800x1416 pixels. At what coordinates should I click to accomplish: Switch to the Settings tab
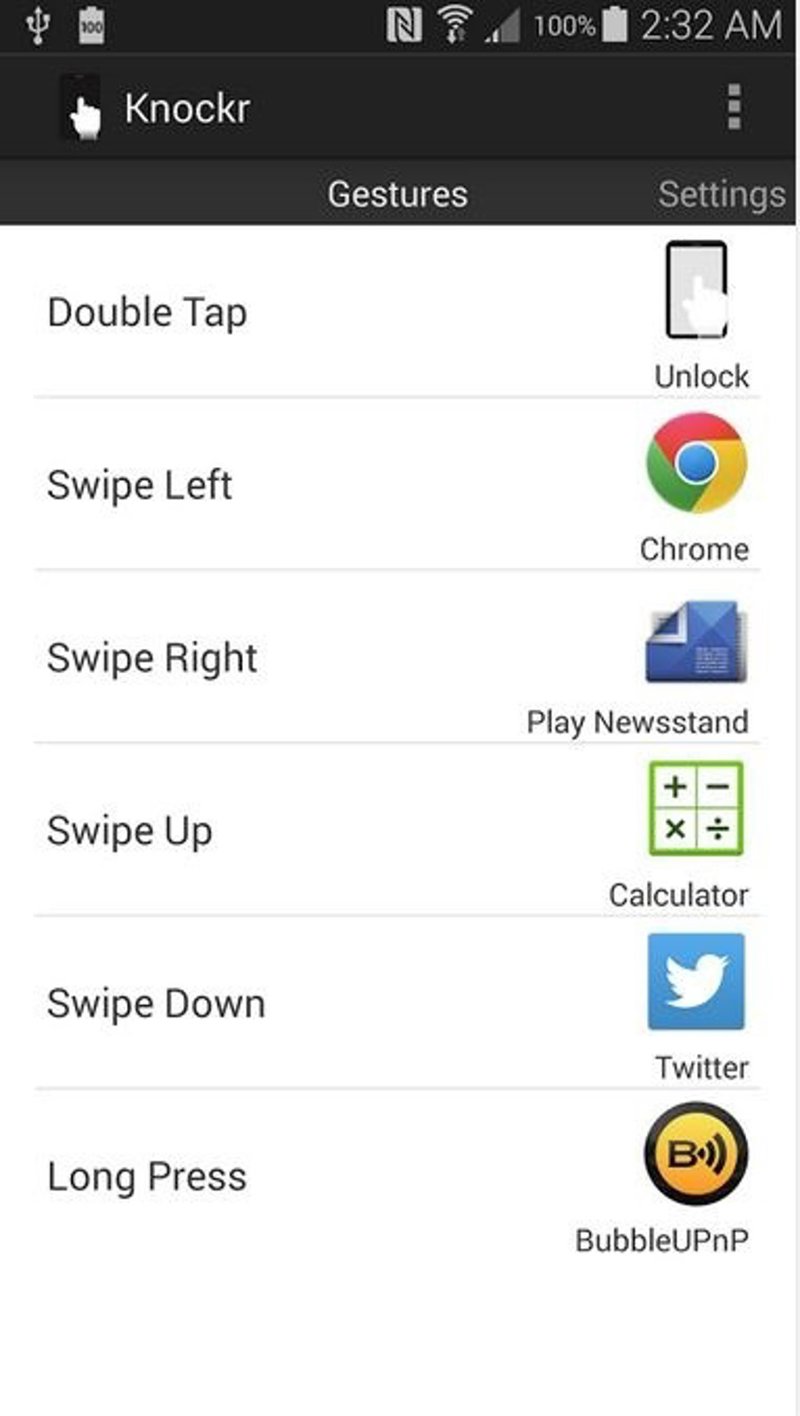(721, 194)
